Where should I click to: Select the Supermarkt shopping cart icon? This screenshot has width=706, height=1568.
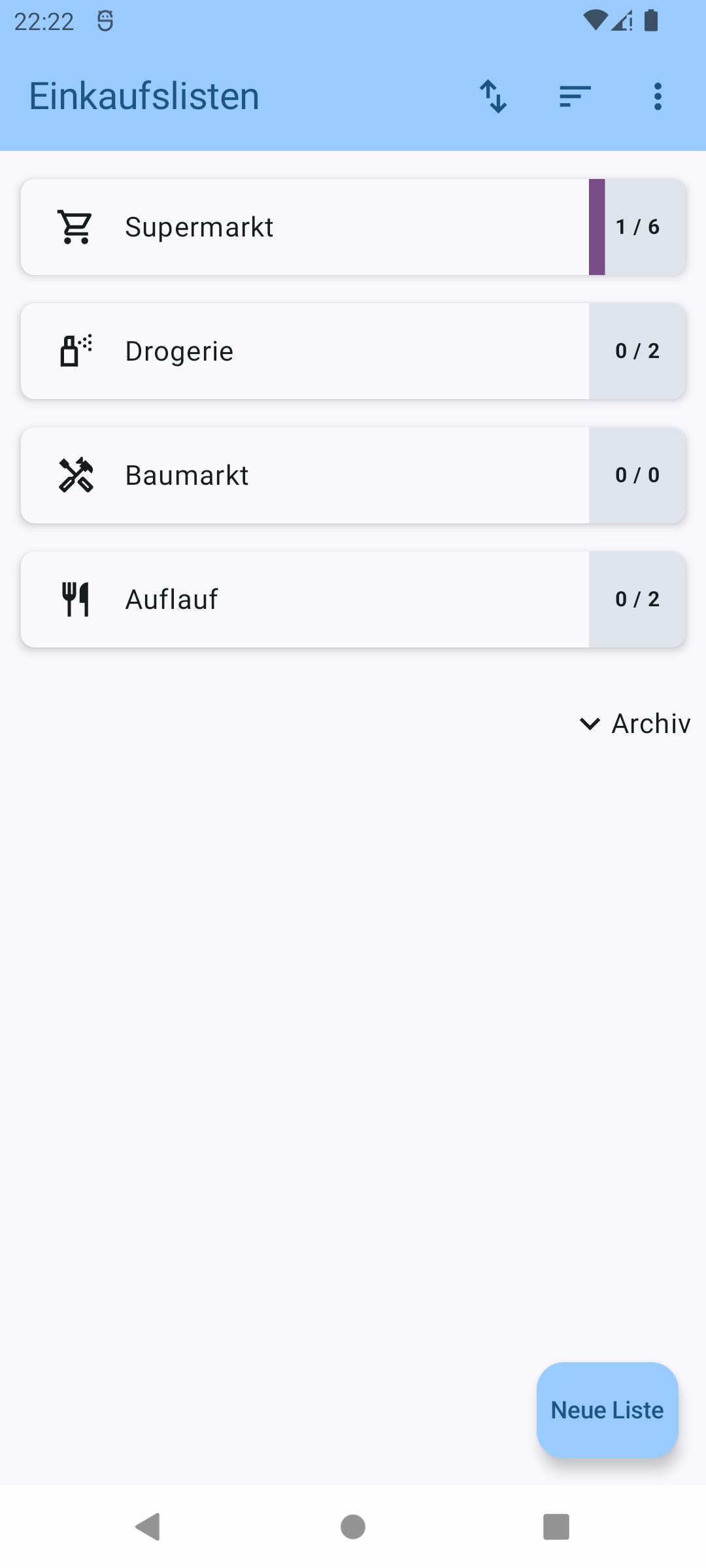(75, 227)
